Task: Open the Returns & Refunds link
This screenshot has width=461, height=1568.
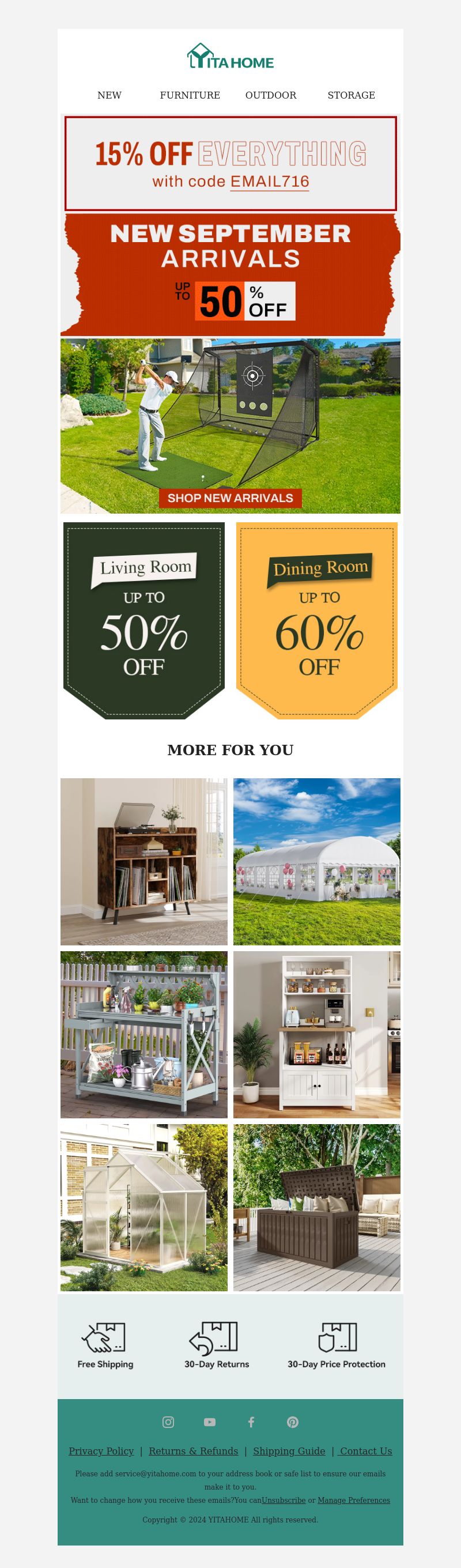Action: pos(194,1451)
